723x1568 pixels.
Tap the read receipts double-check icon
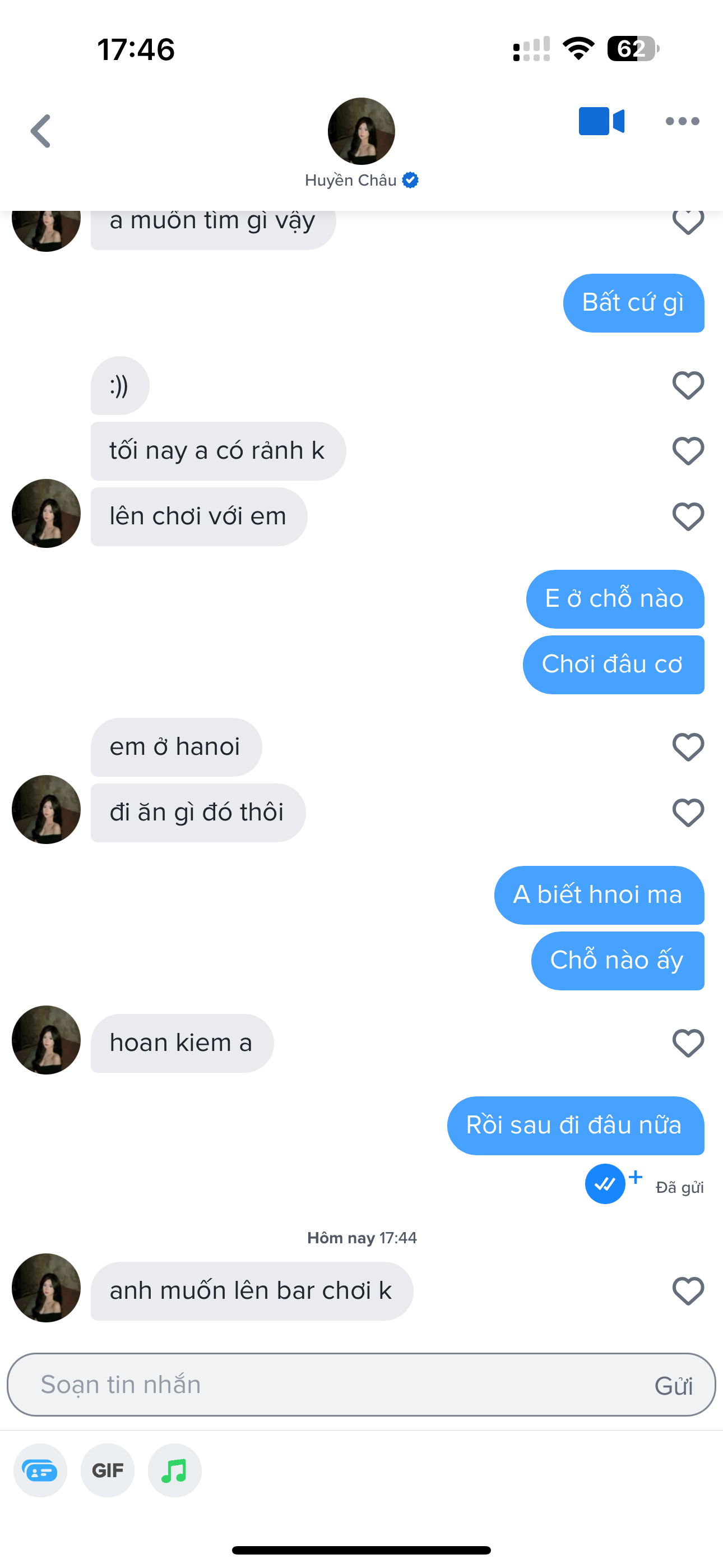[x=605, y=1184]
